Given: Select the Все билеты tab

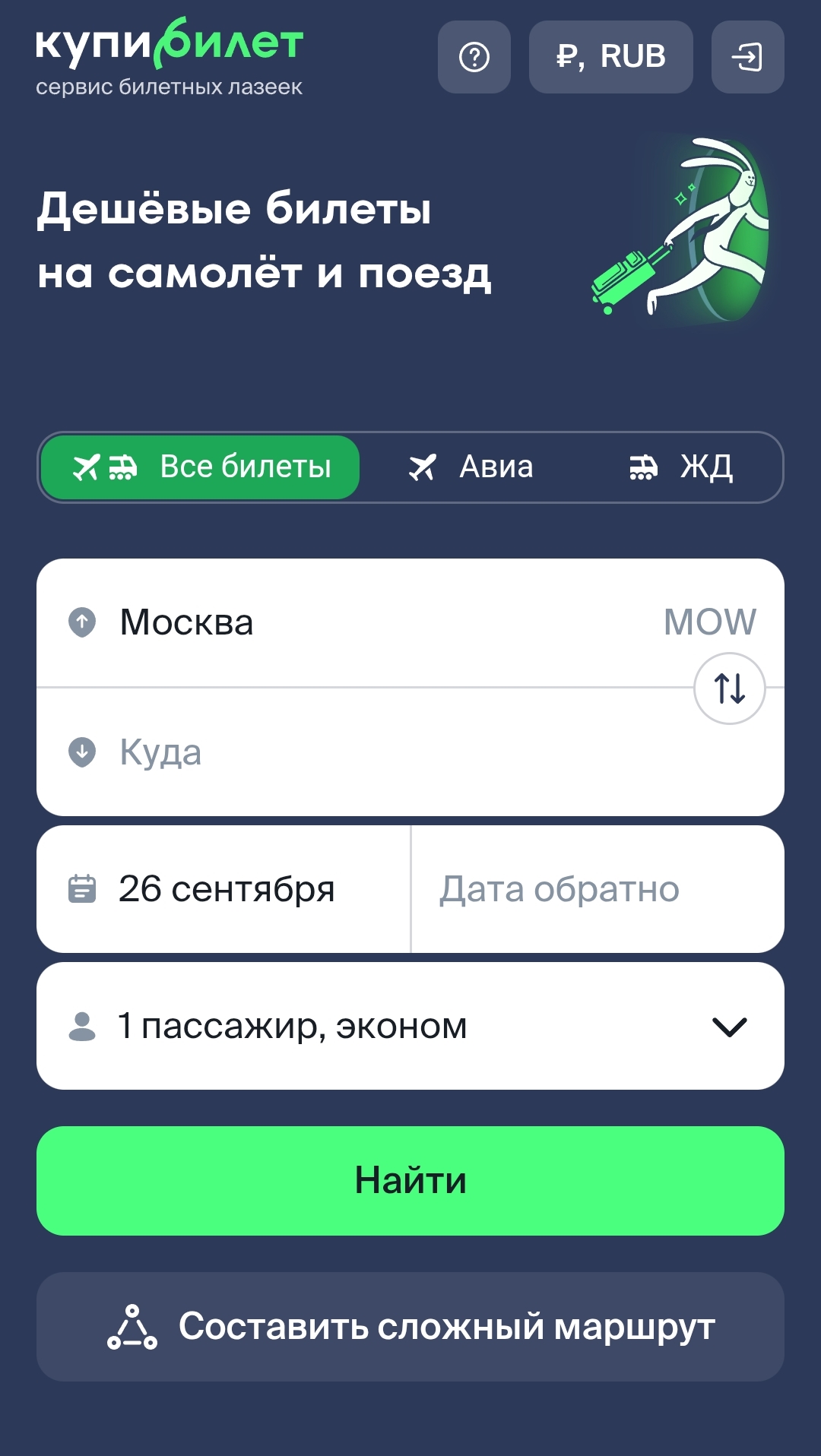Looking at the screenshot, I should pyautogui.click(x=201, y=467).
